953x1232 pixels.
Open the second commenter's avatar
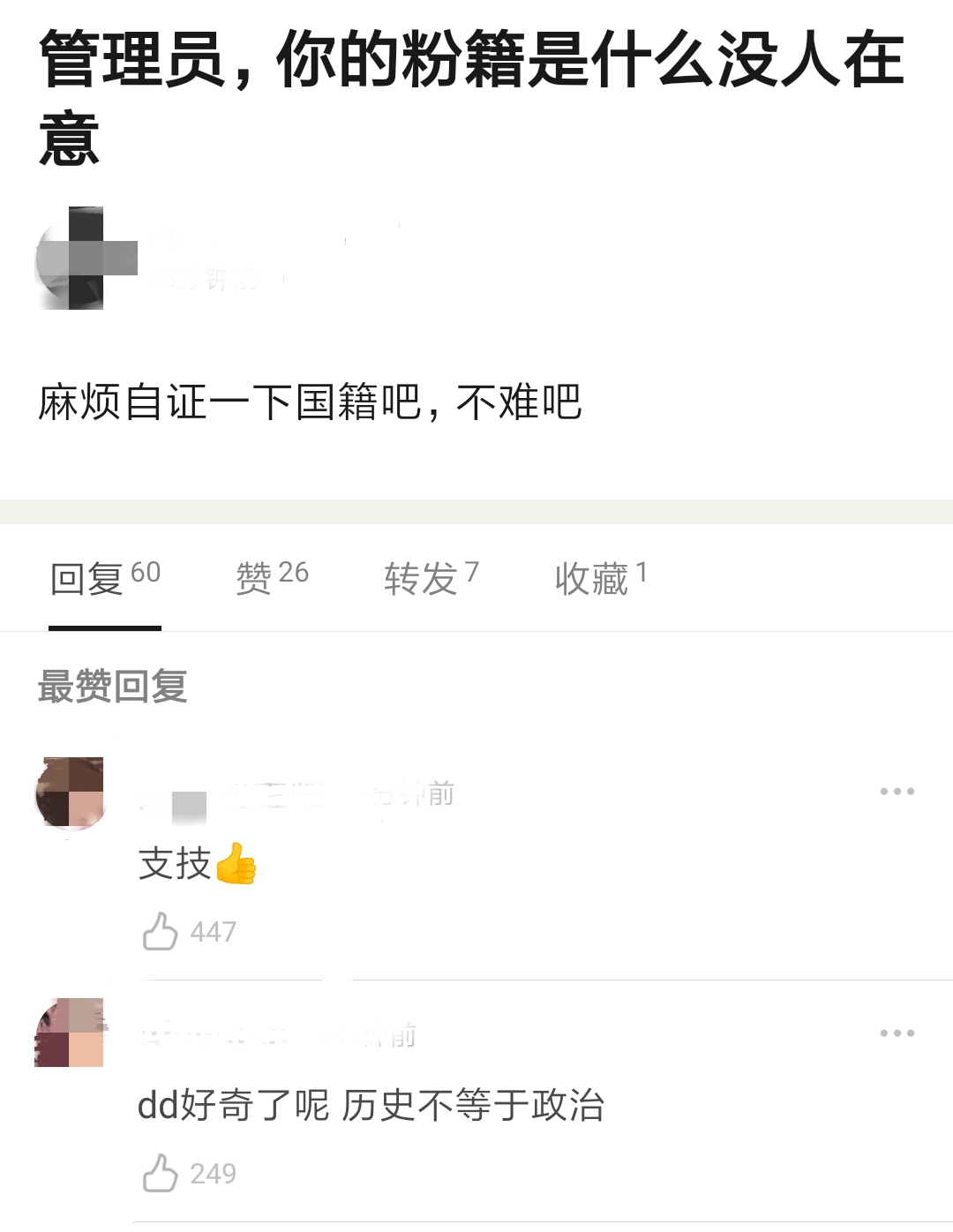point(71,1033)
